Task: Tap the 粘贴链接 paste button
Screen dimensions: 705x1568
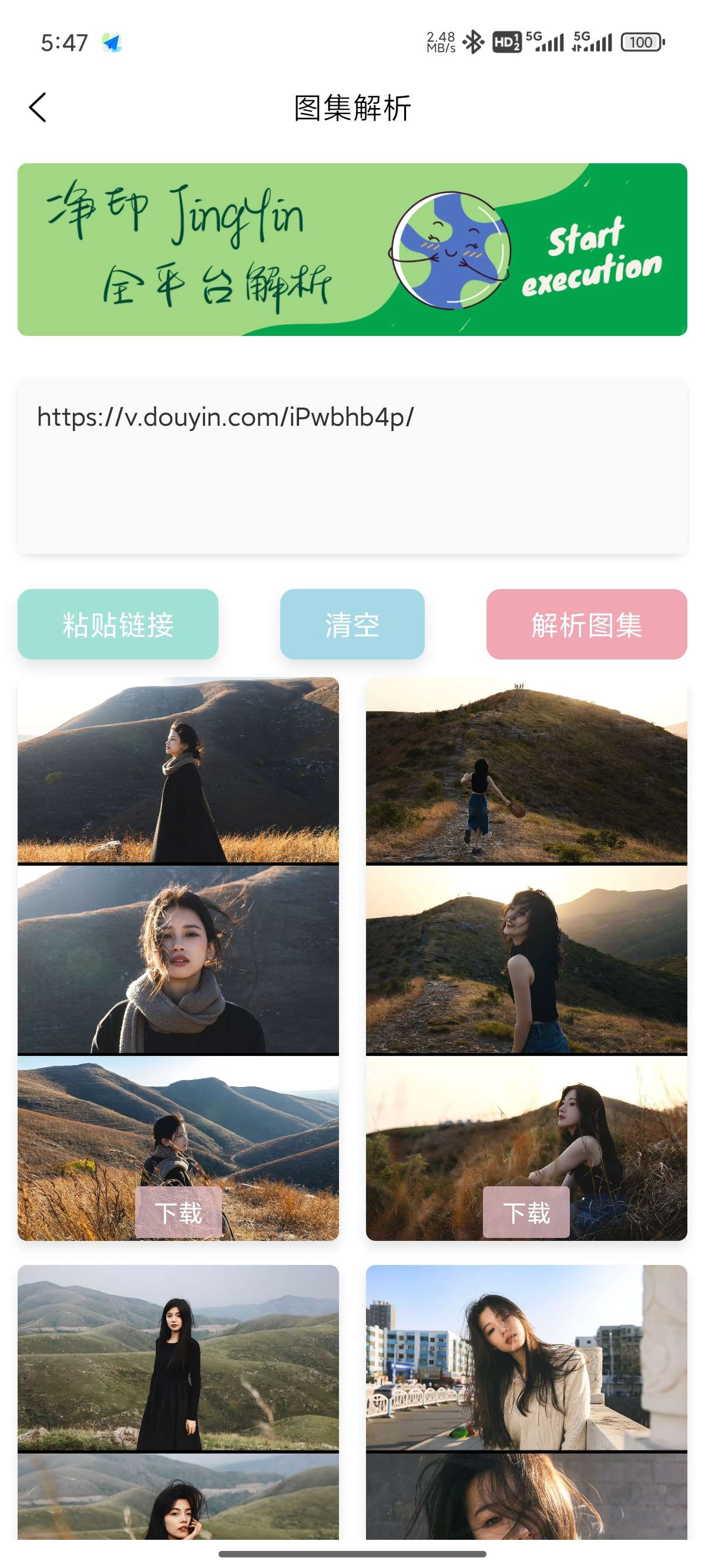Action: point(117,624)
